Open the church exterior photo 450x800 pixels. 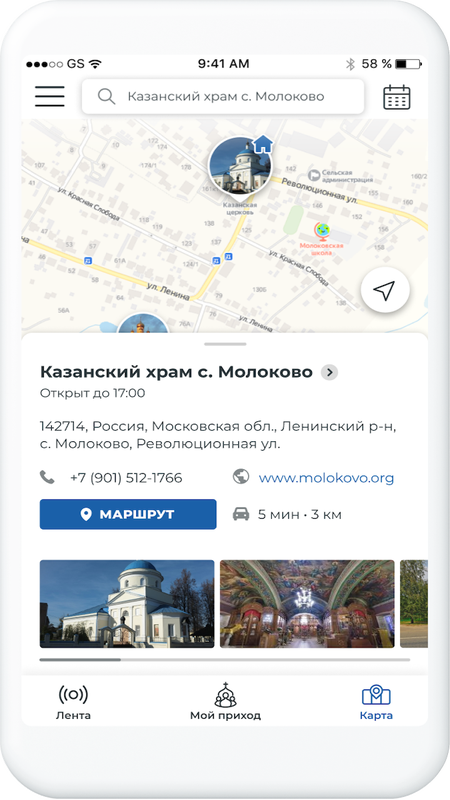coord(127,604)
